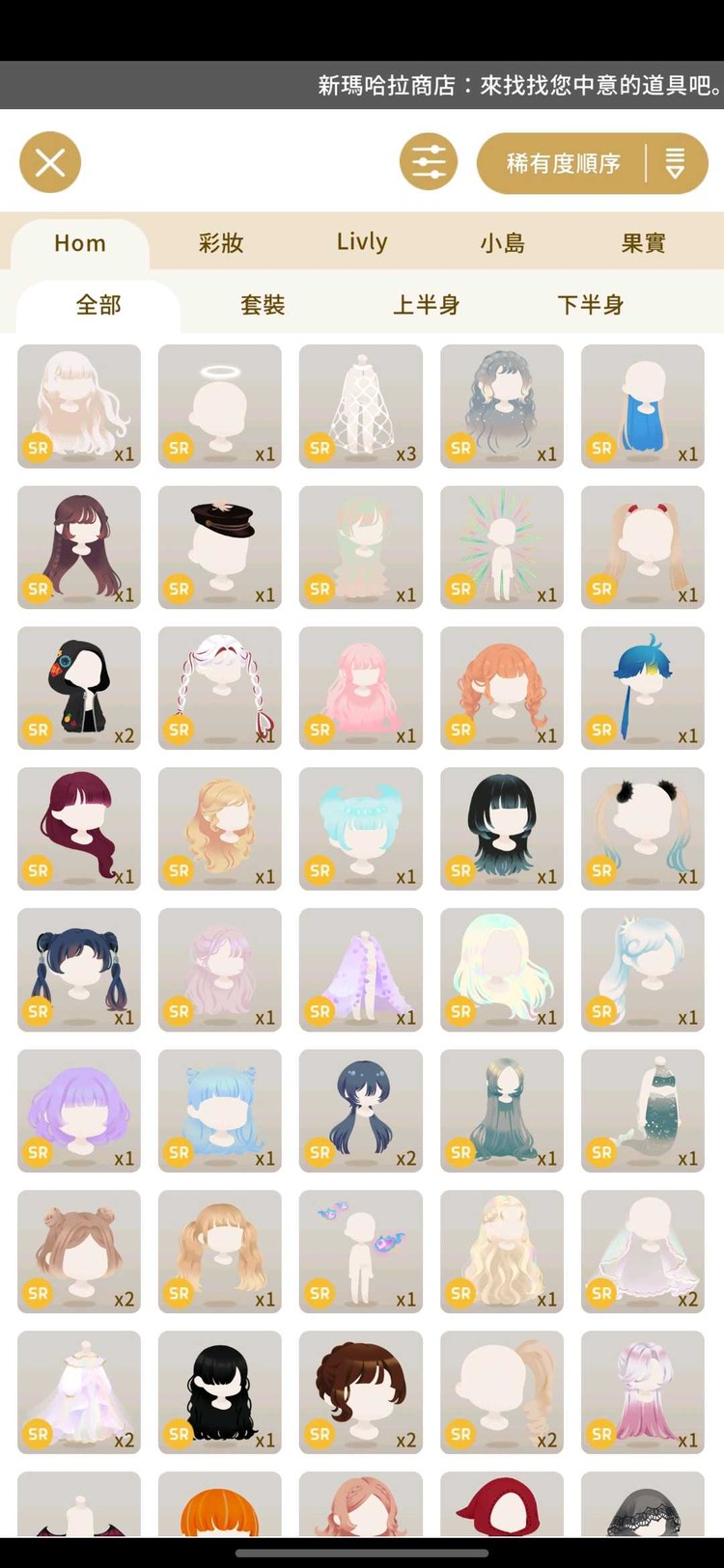Select the black hair with teal tips

[x=502, y=829]
